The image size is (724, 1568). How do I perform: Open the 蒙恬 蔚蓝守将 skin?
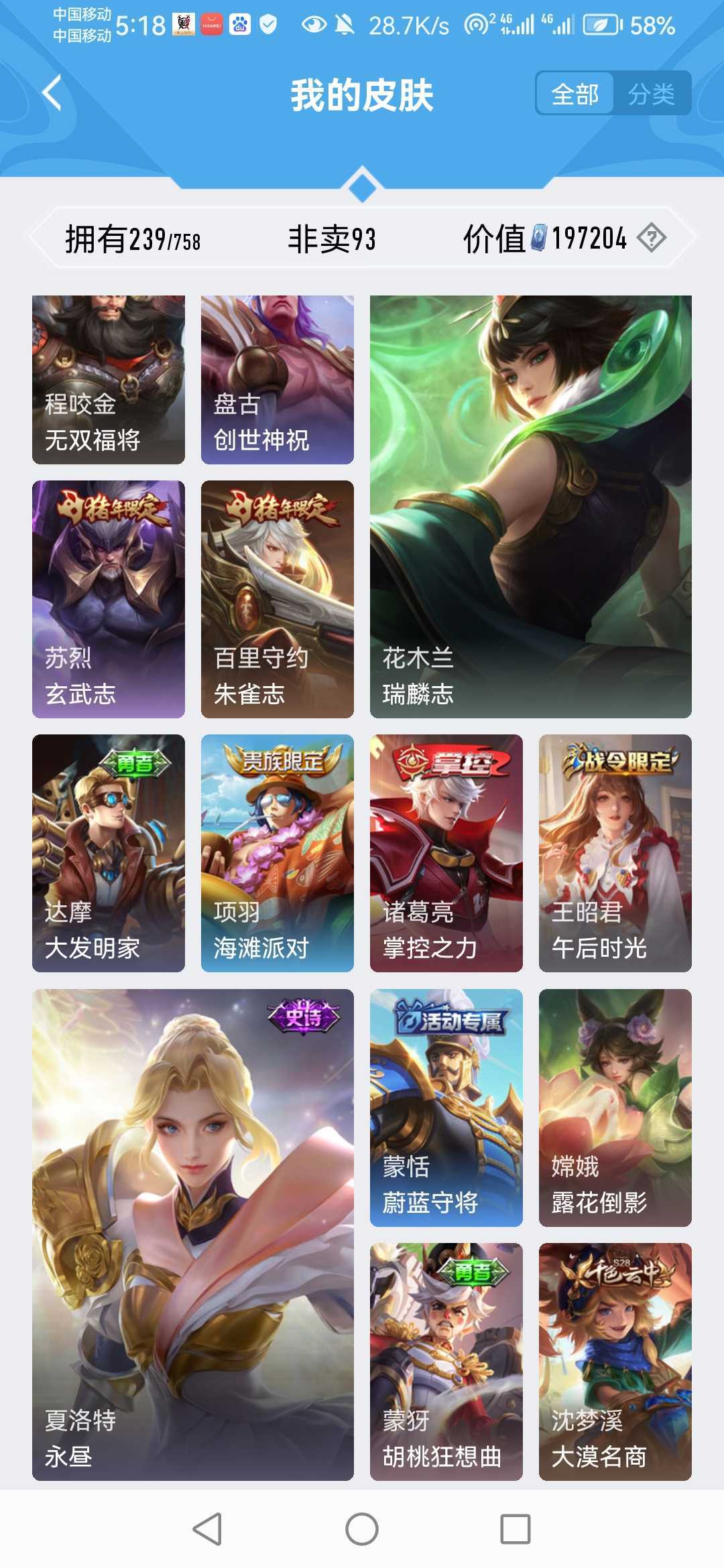446,1108
